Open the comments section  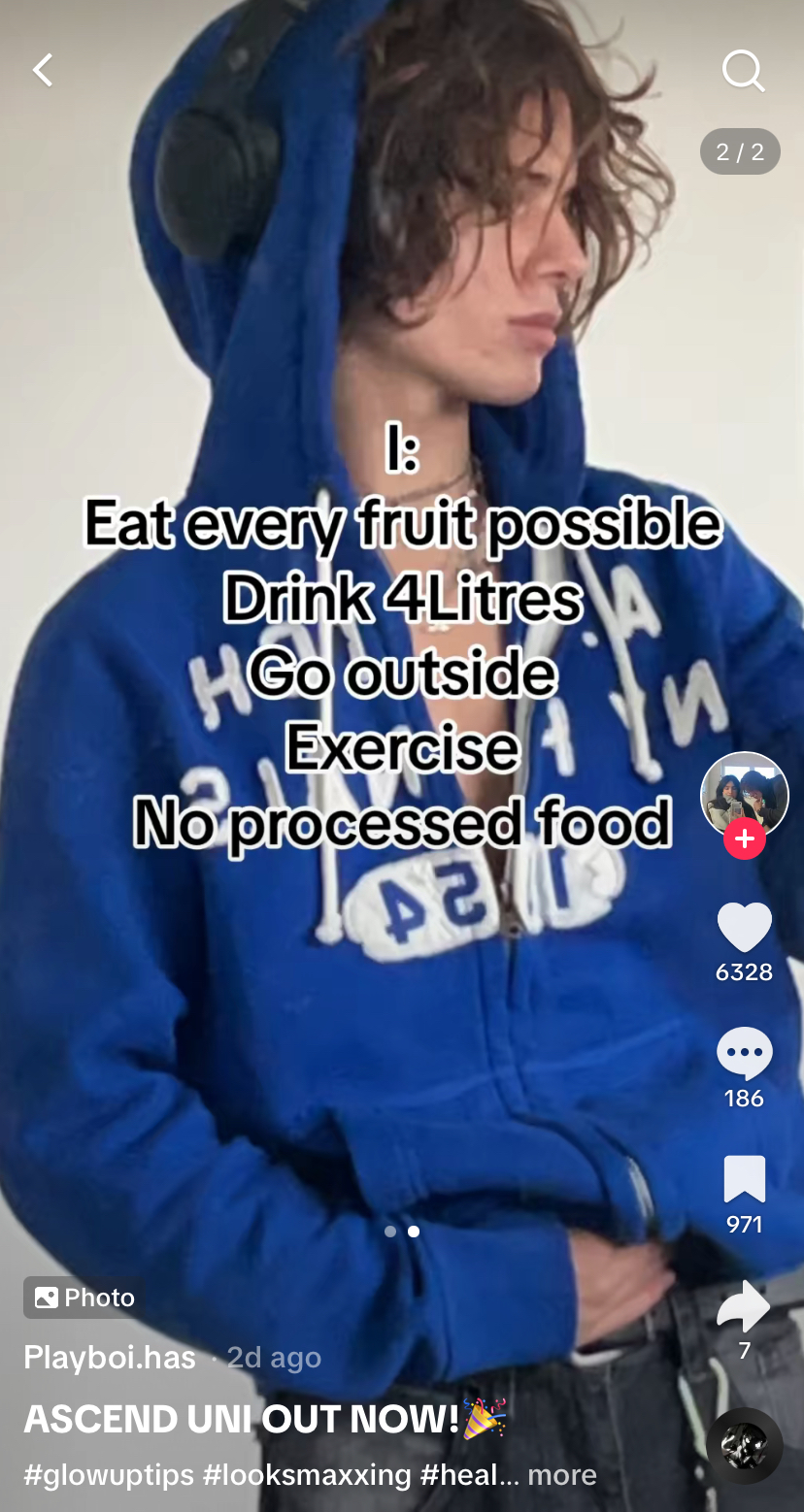pos(744,1053)
